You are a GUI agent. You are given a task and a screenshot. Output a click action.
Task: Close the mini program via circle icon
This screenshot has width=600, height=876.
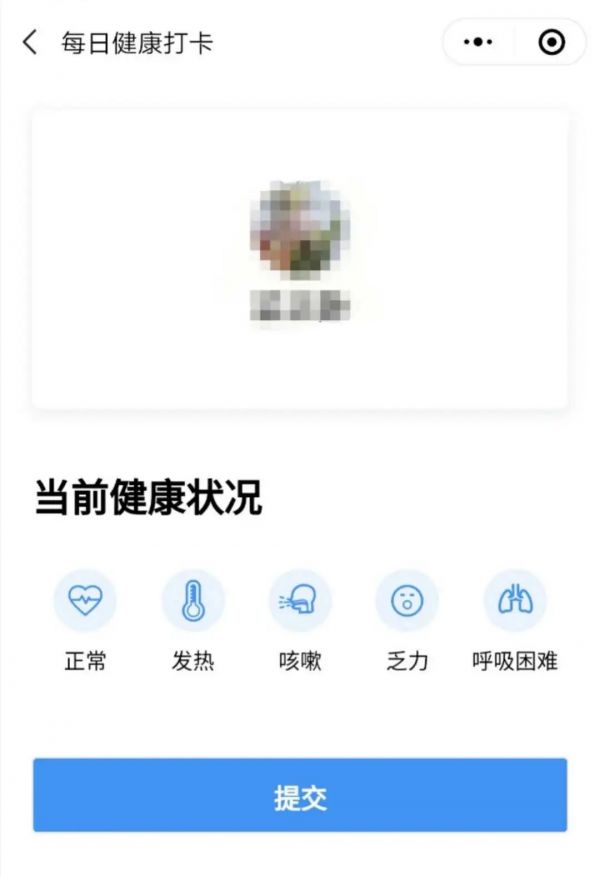pyautogui.click(x=551, y=42)
